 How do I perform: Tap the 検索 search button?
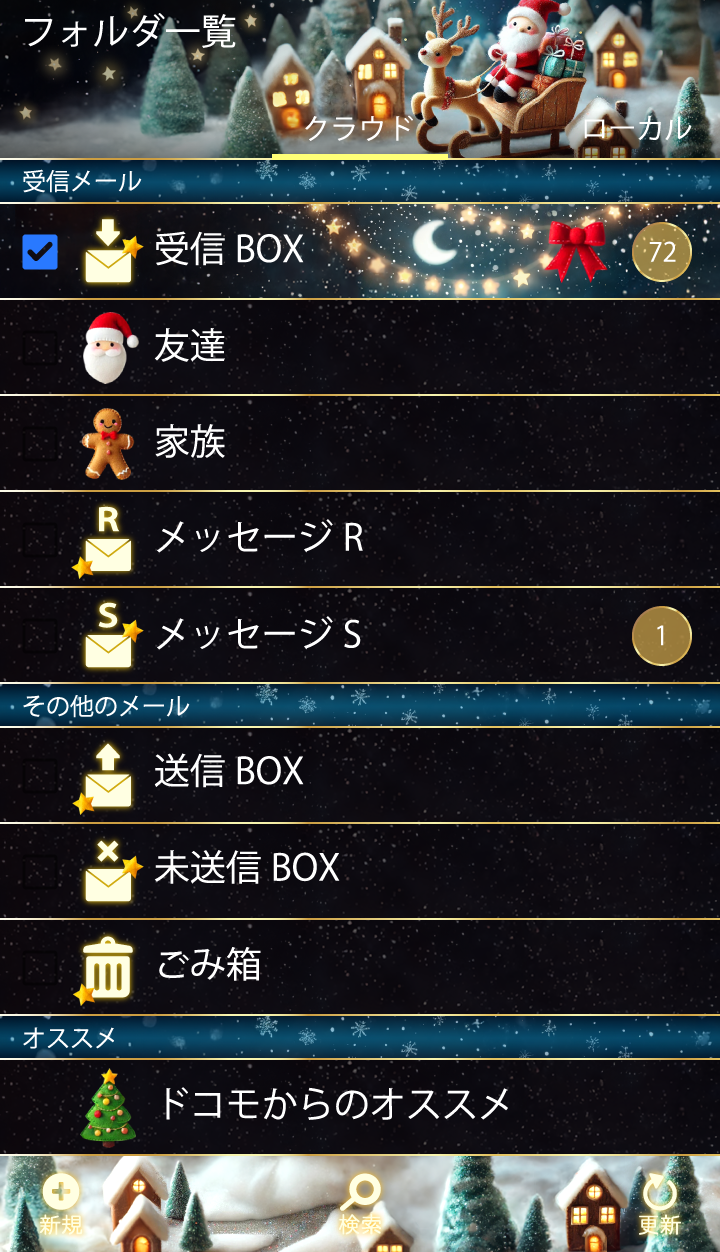coord(360,1204)
